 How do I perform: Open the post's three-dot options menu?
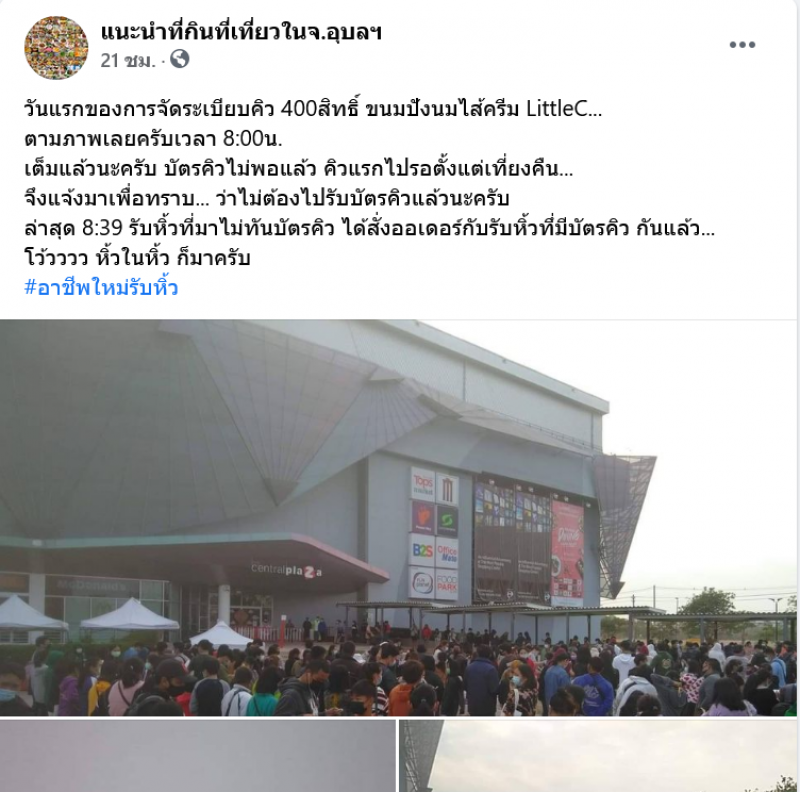pyautogui.click(x=742, y=45)
